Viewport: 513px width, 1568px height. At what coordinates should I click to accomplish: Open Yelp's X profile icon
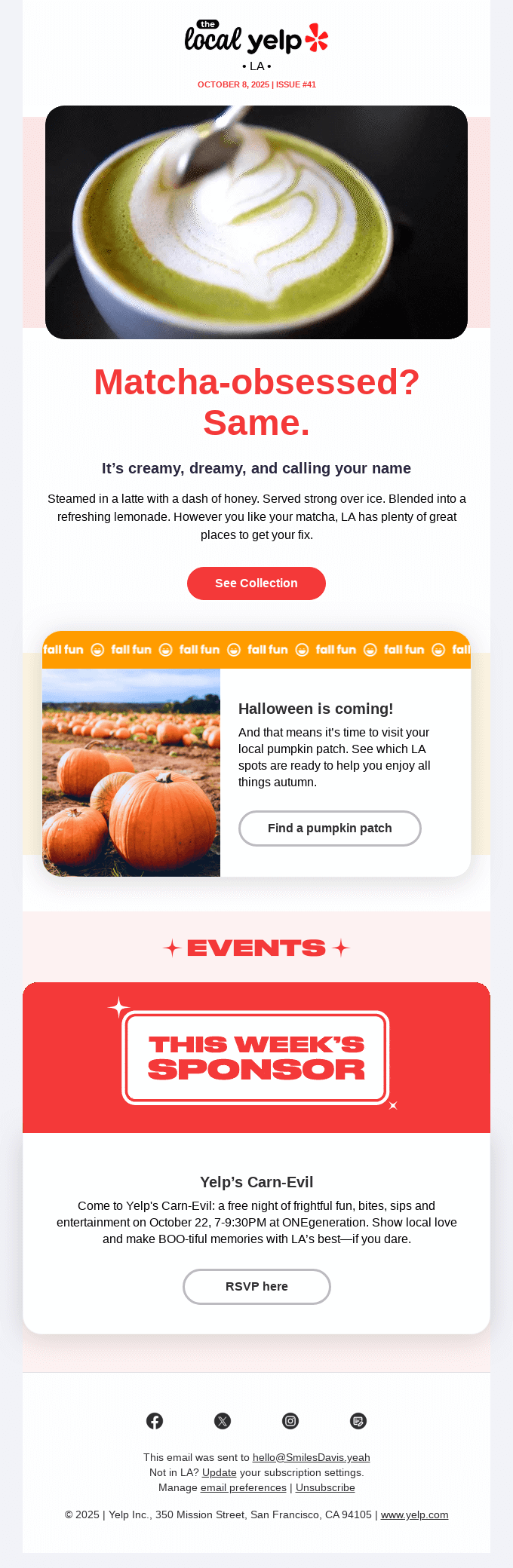[x=223, y=1421]
